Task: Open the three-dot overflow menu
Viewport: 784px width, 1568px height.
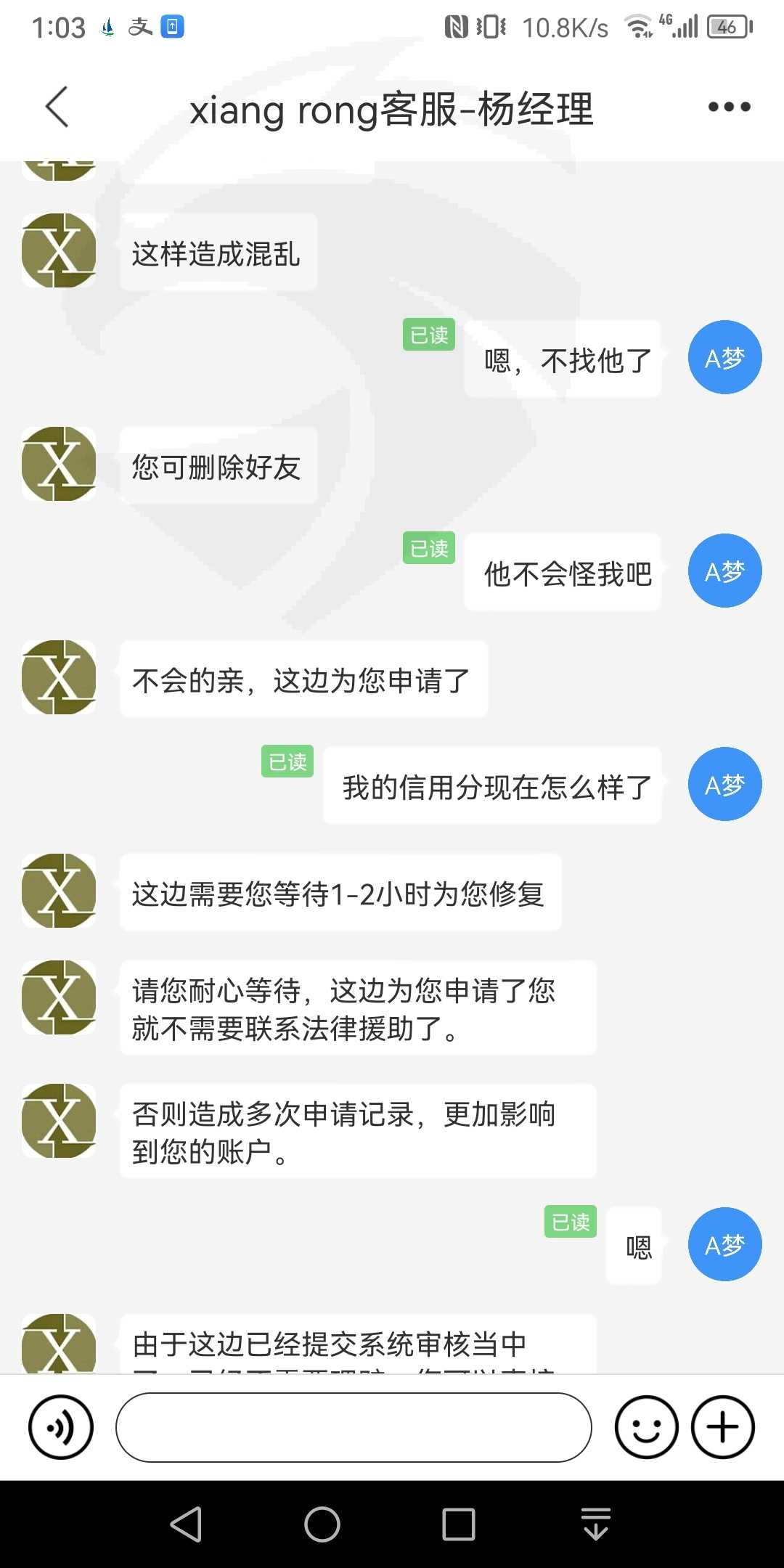Action: tap(729, 107)
